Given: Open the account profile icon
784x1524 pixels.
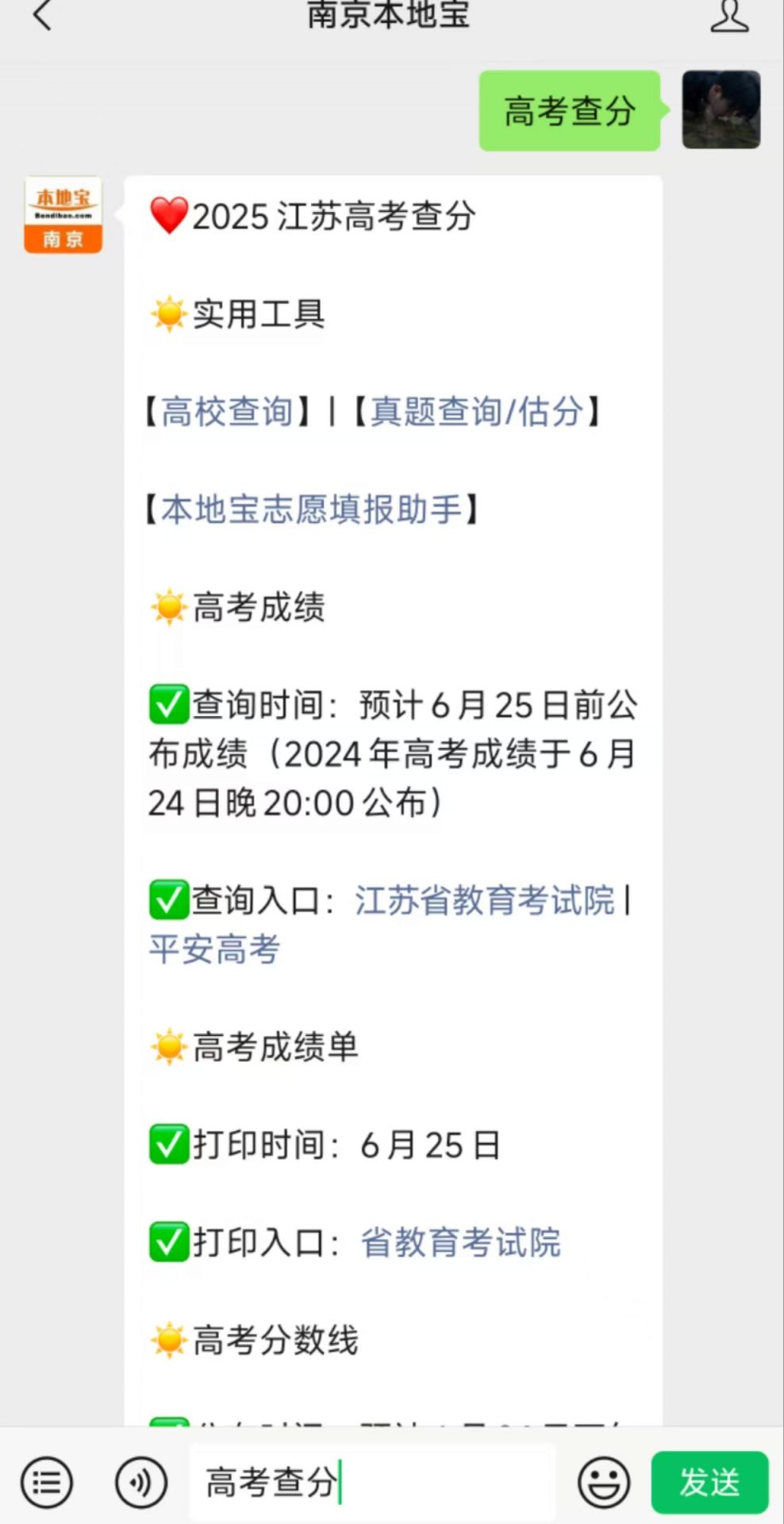Looking at the screenshot, I should tap(728, 16).
